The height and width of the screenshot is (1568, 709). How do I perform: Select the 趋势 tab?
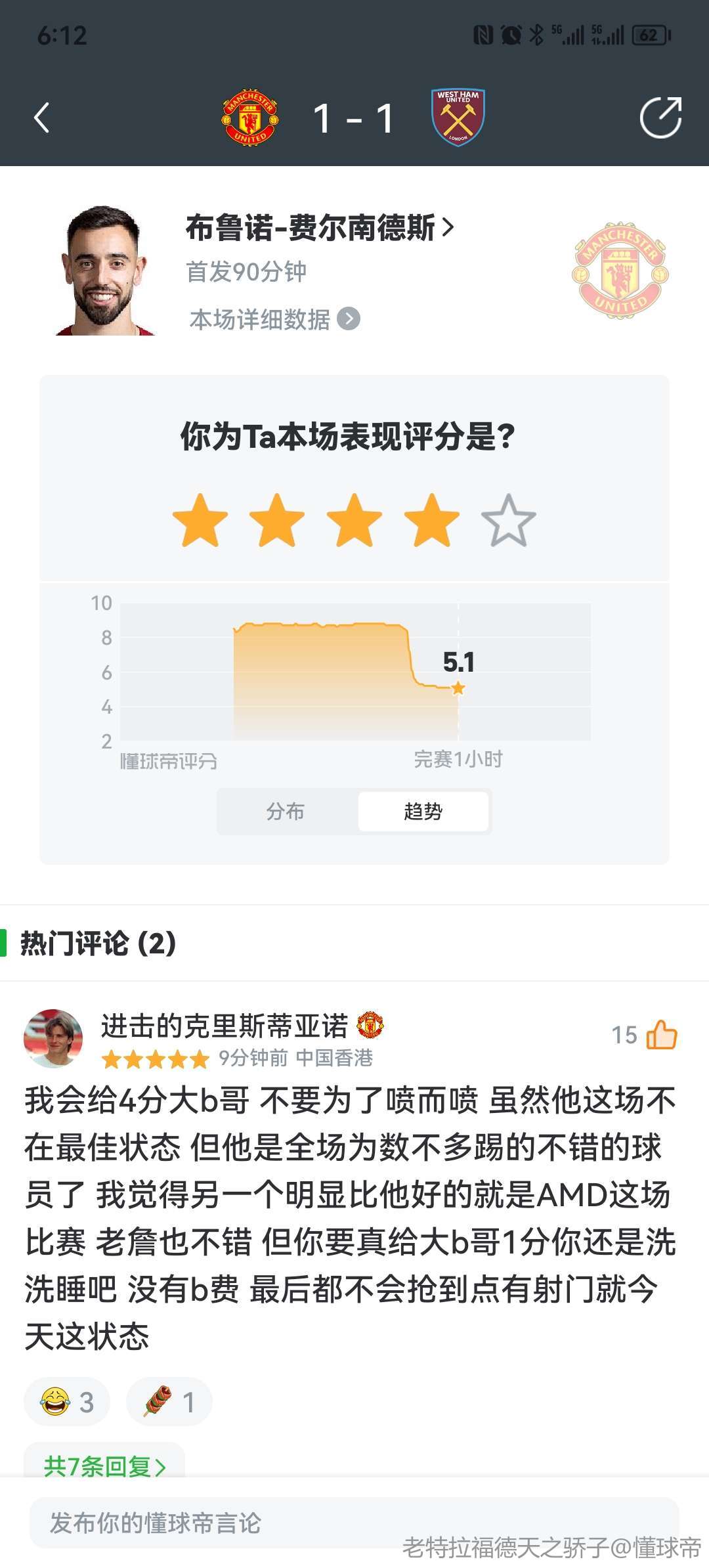pyautogui.click(x=423, y=812)
